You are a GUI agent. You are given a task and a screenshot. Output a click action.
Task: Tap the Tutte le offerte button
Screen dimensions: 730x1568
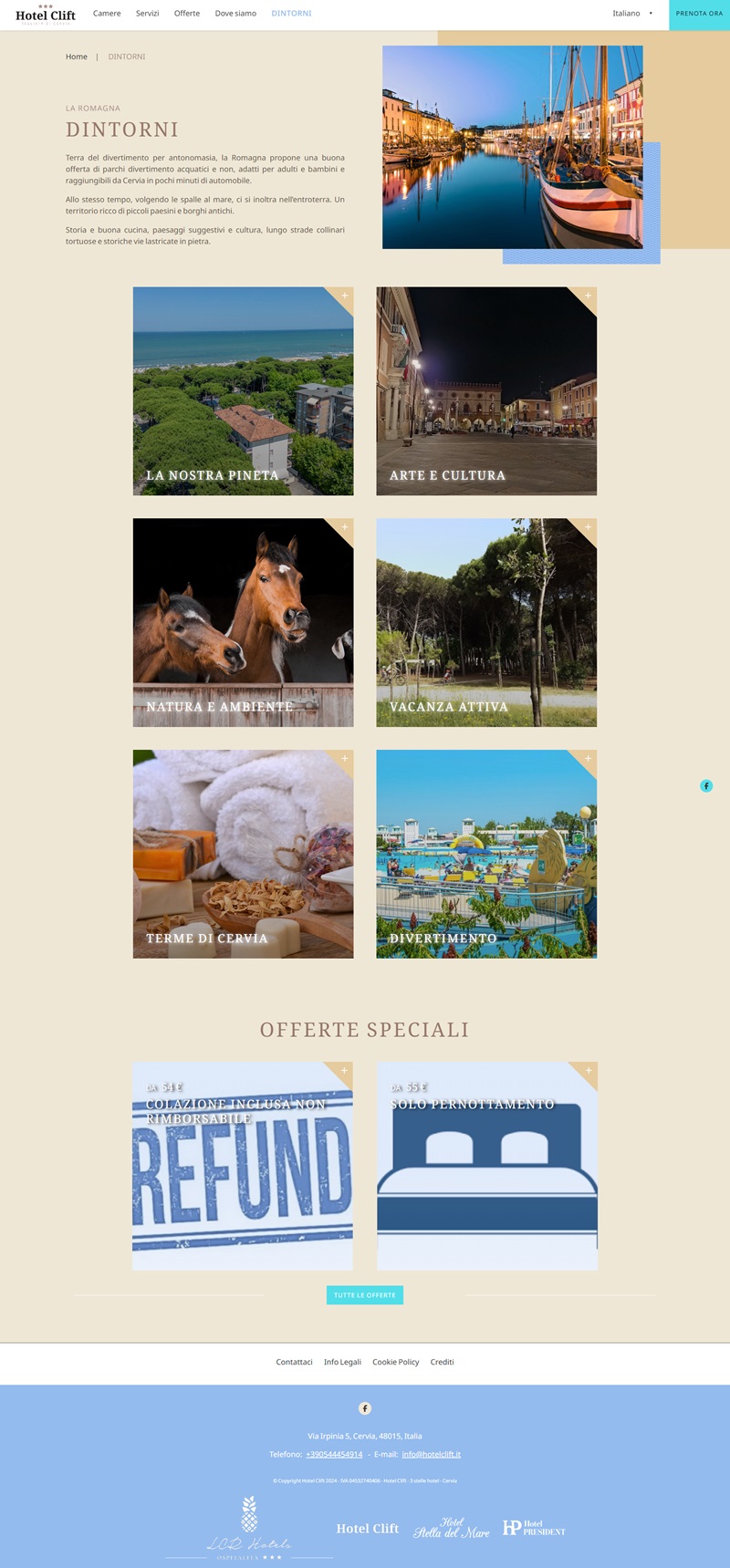[x=365, y=1295]
